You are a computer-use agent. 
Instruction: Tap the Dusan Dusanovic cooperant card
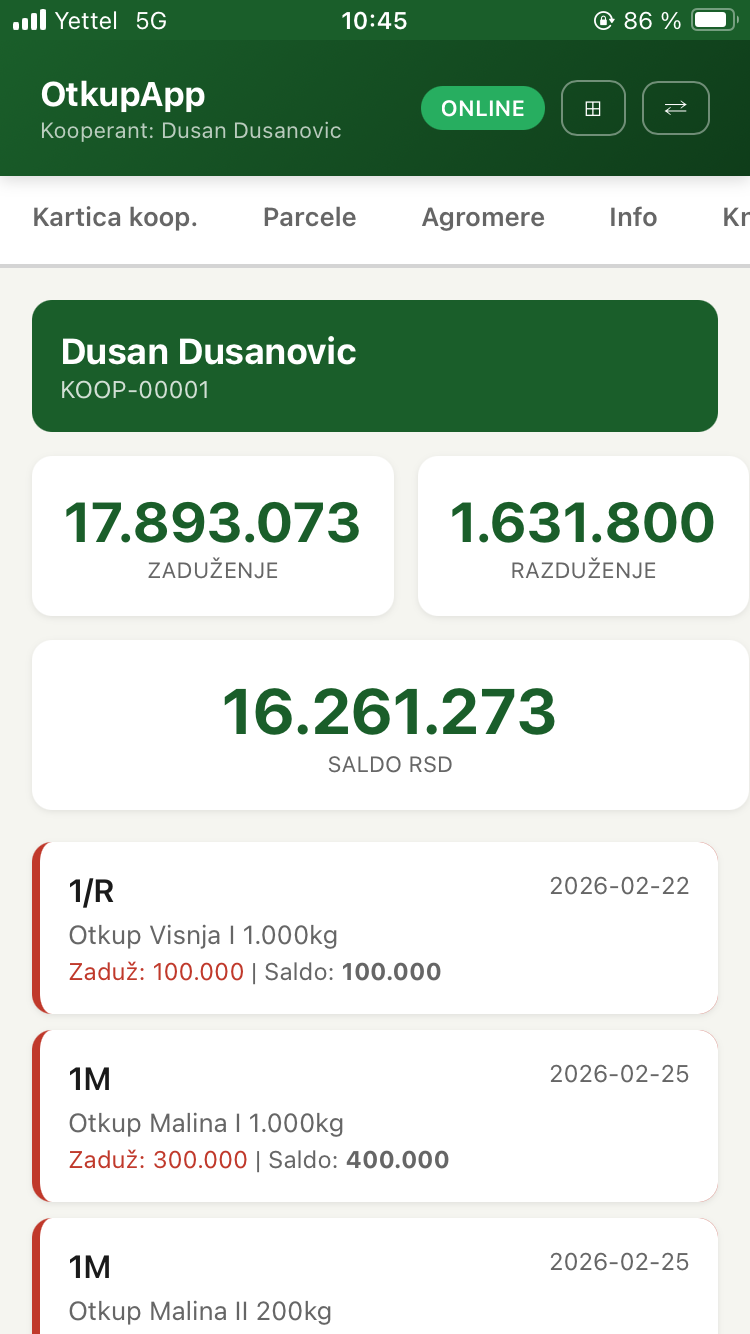(375, 365)
